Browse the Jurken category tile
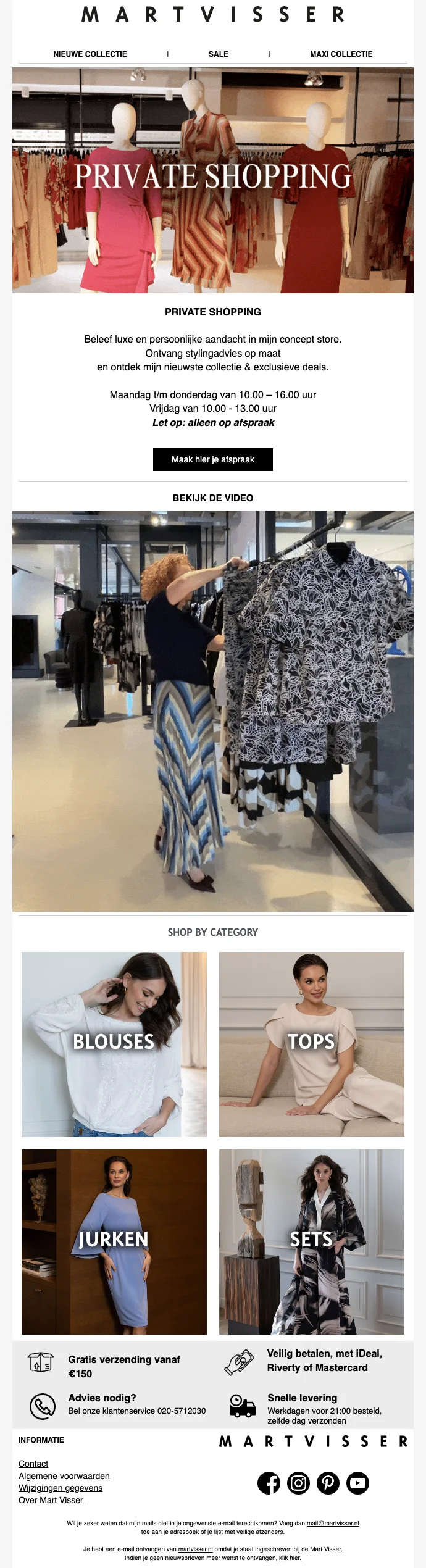This screenshot has width=426, height=1568. (114, 1241)
